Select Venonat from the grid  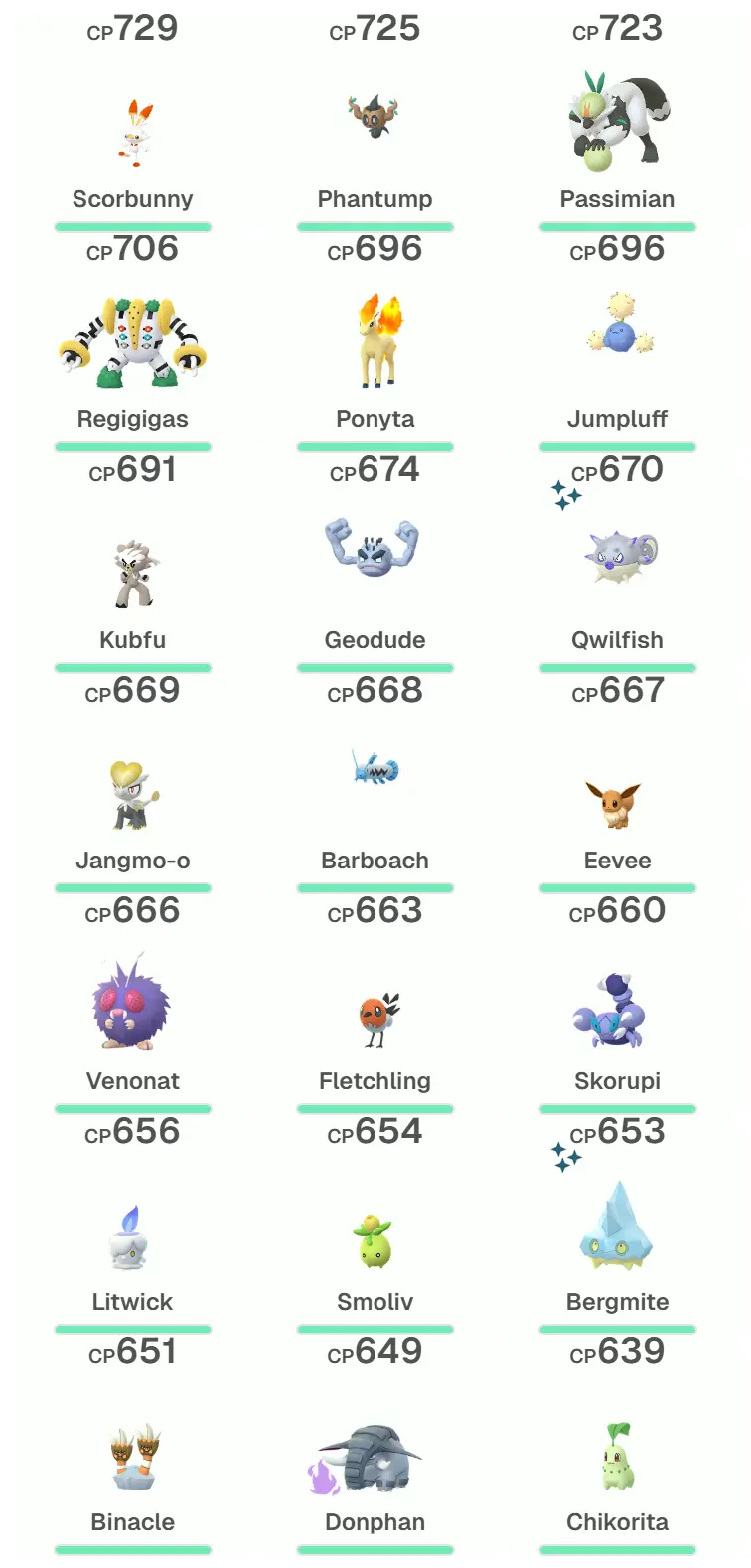pyautogui.click(x=133, y=1006)
